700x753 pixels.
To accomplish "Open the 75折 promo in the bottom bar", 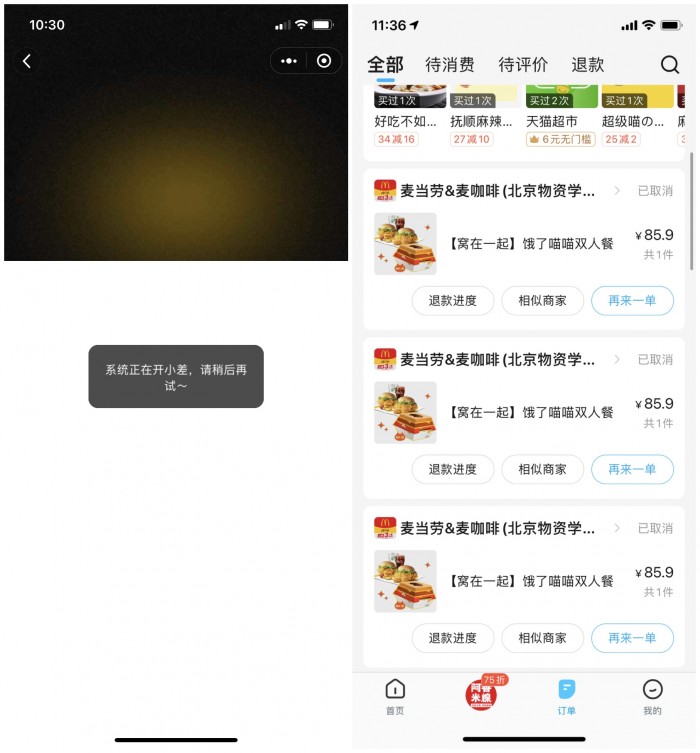I will (x=482, y=694).
